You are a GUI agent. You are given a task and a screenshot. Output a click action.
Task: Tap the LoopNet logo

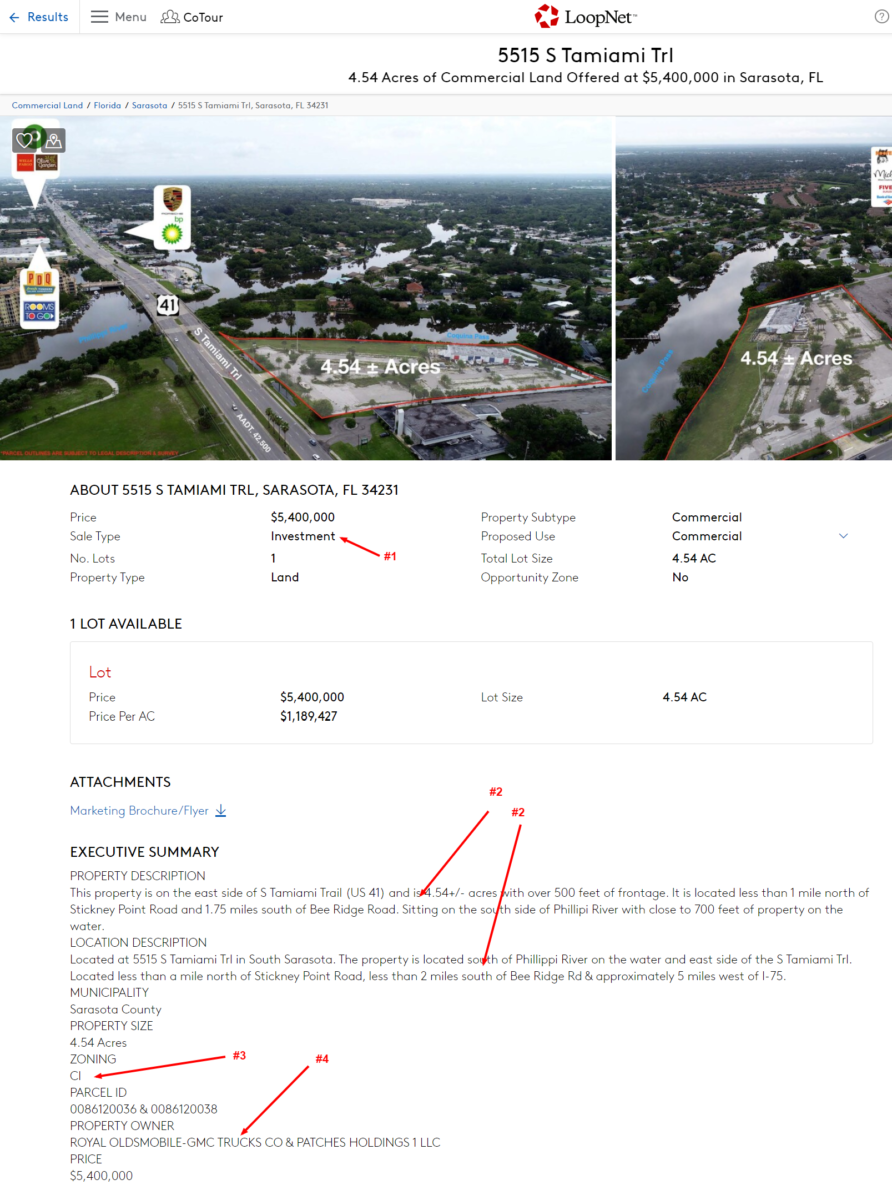(x=586, y=17)
